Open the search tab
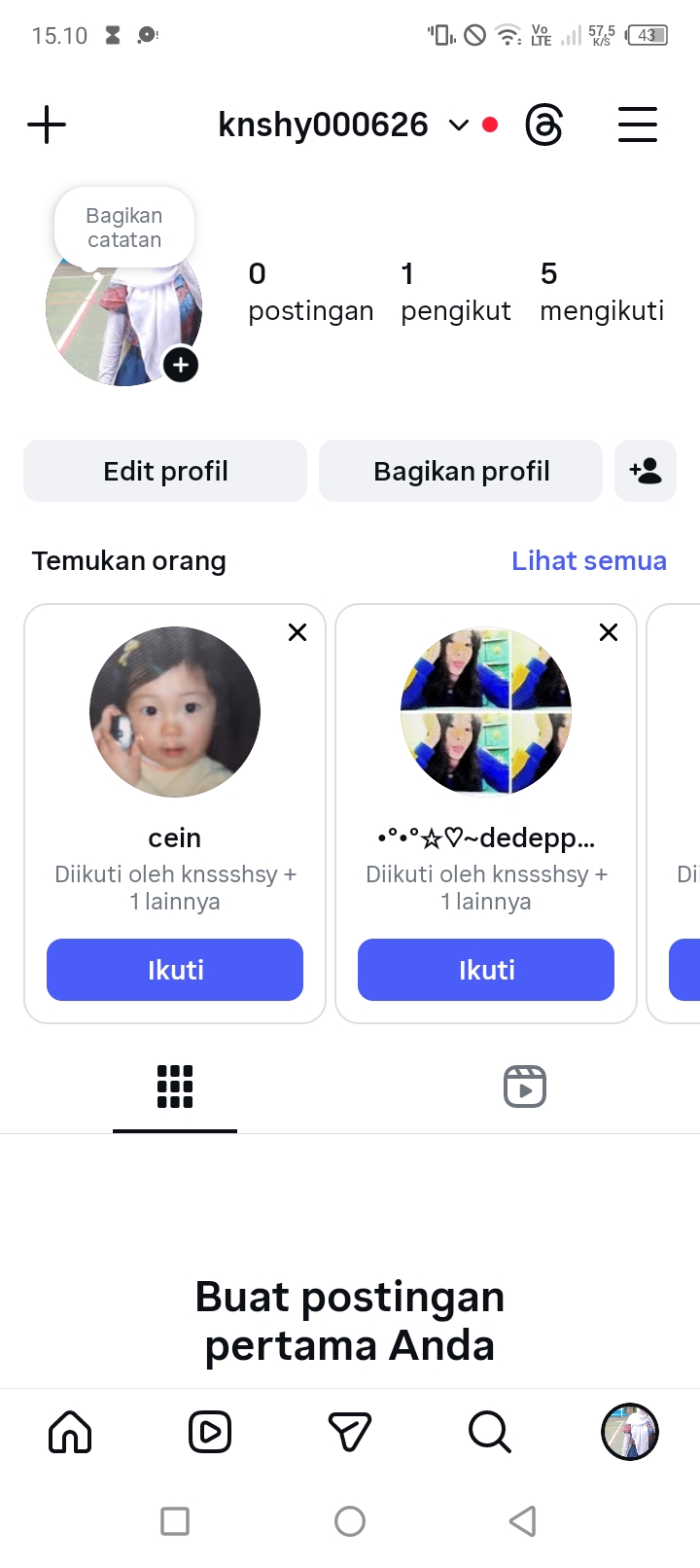This screenshot has height=1568, width=700. (489, 1432)
